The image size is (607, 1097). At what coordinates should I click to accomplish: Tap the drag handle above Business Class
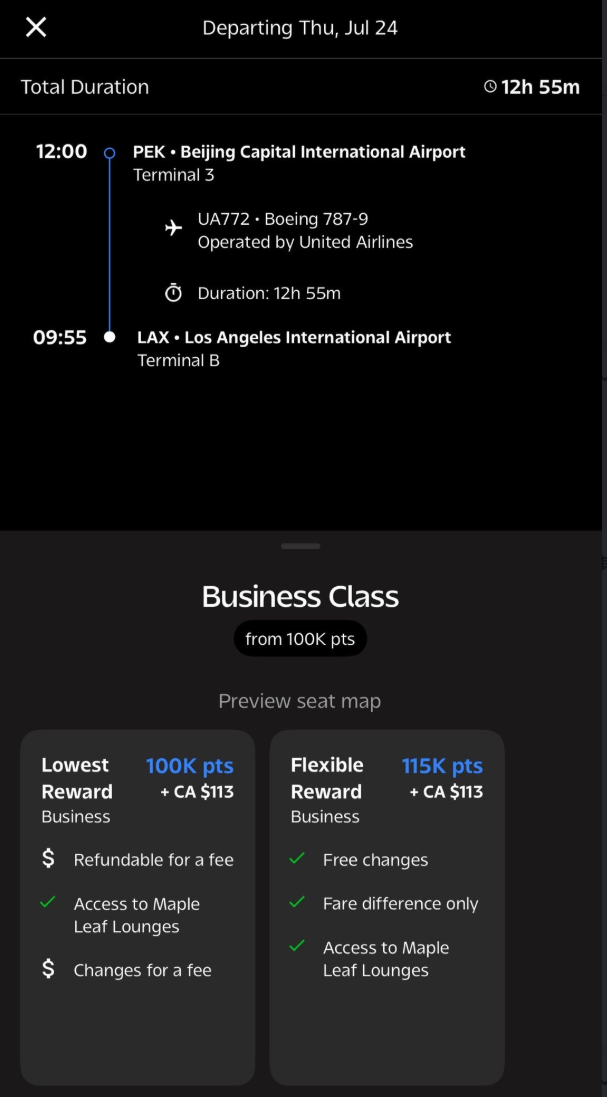pos(300,546)
